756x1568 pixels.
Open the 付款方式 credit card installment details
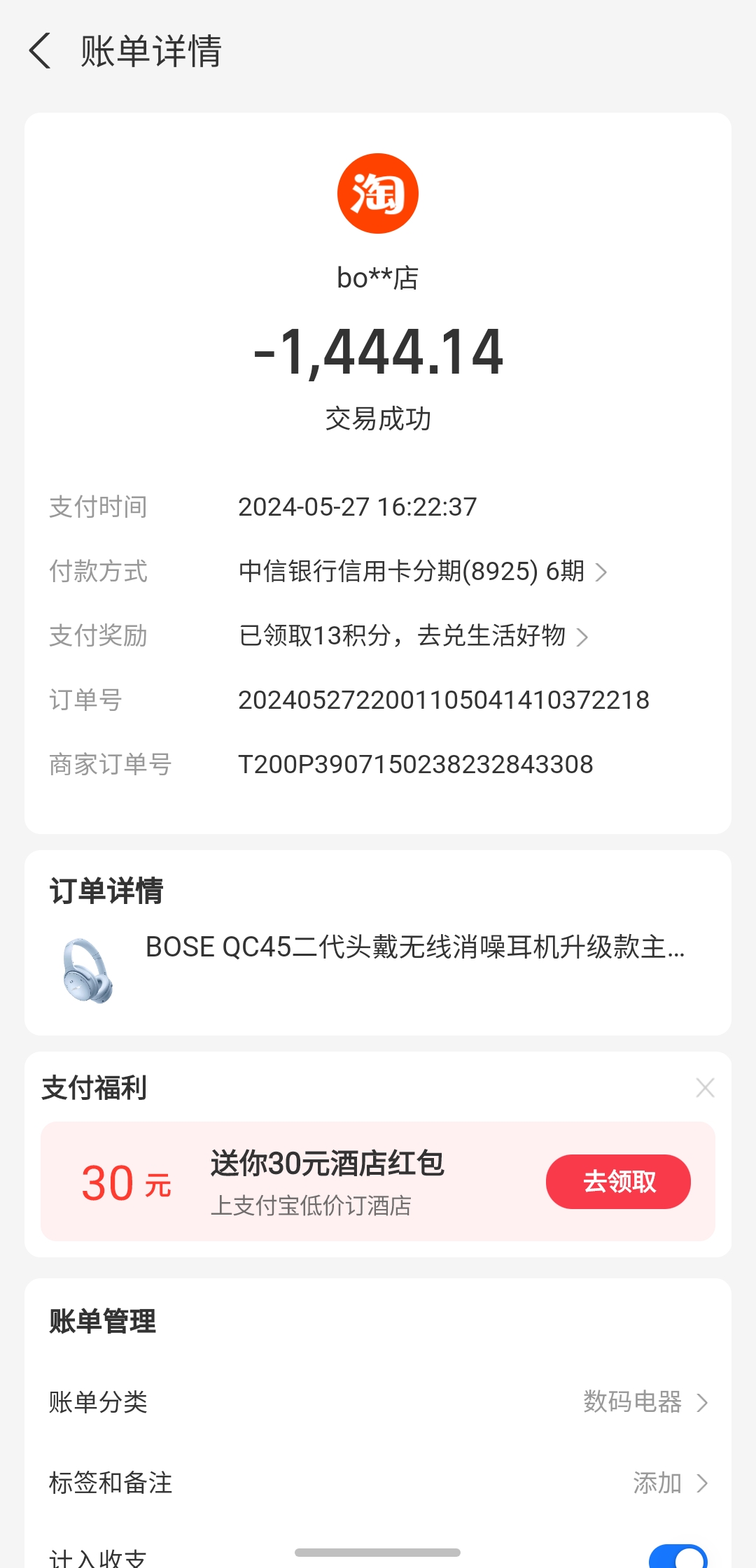(x=422, y=572)
